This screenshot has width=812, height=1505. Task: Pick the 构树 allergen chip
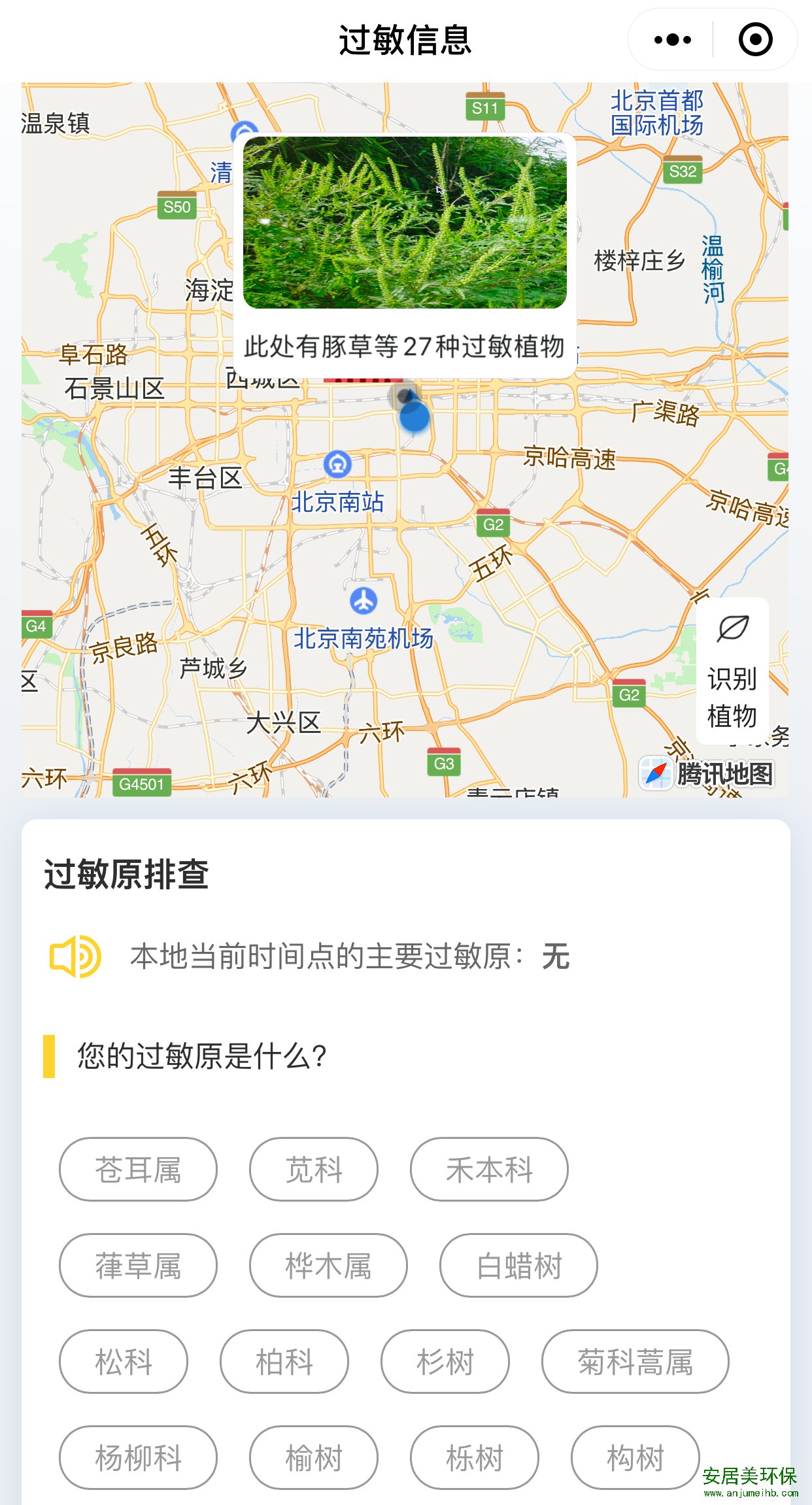(635, 1458)
